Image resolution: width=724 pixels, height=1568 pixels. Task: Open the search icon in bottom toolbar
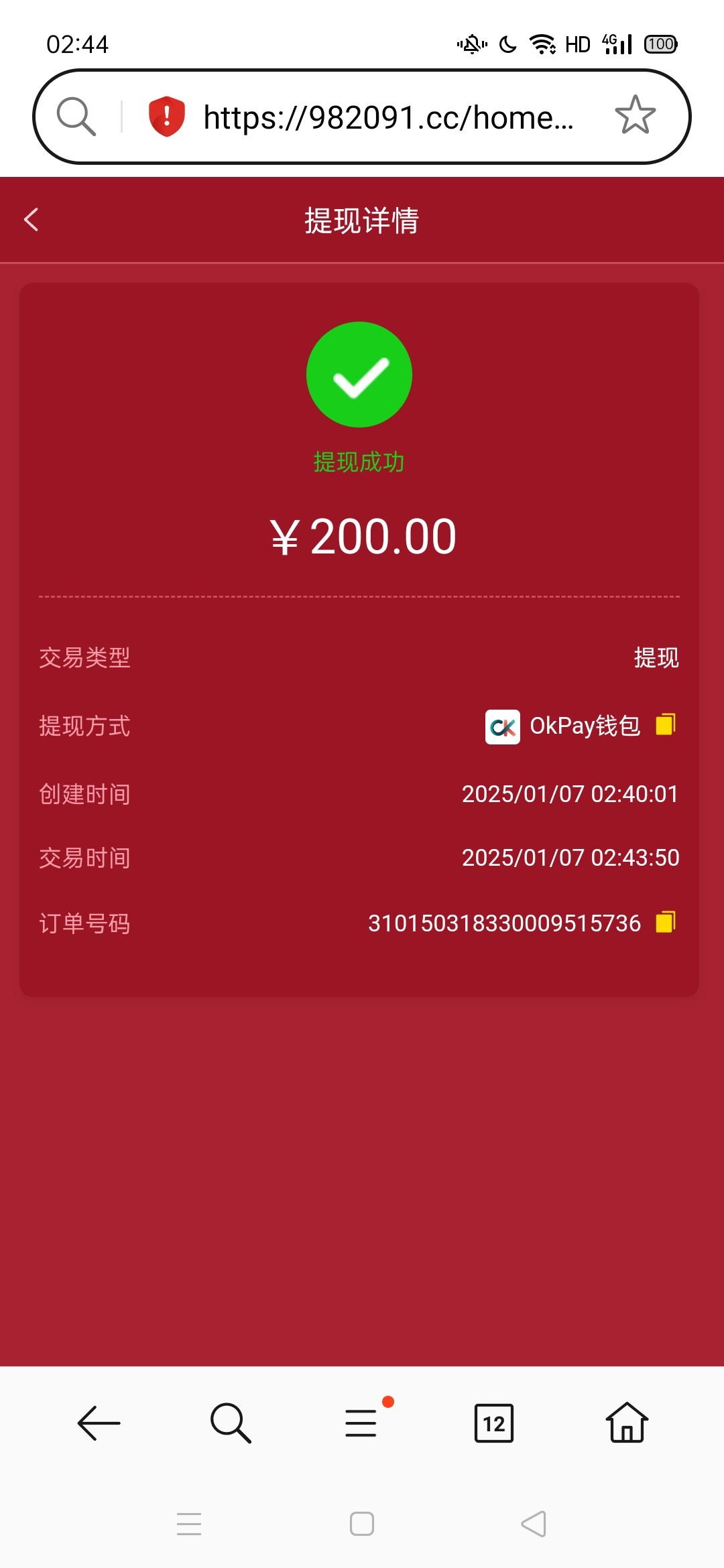(229, 1423)
